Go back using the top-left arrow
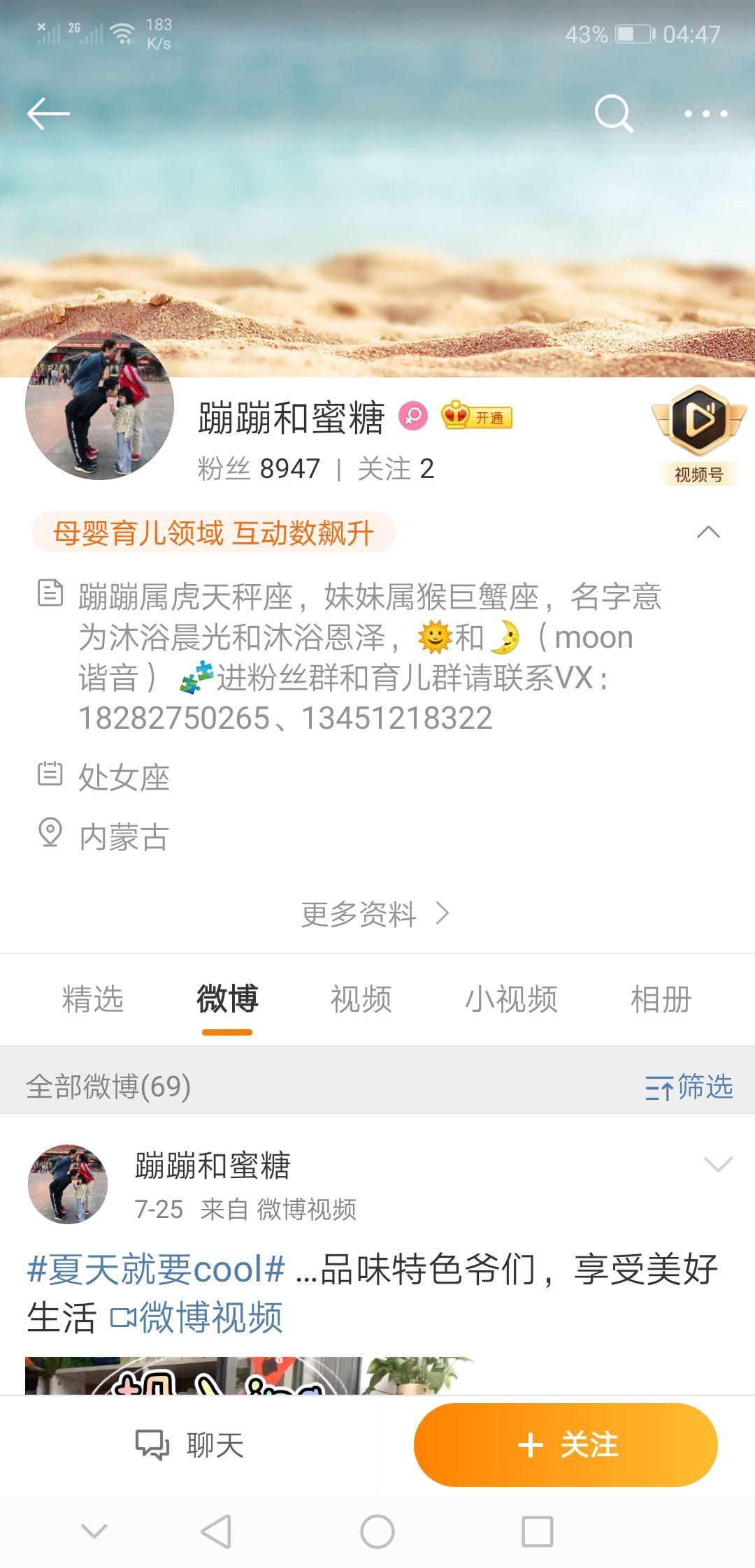Image resolution: width=755 pixels, height=1568 pixels. [x=48, y=113]
